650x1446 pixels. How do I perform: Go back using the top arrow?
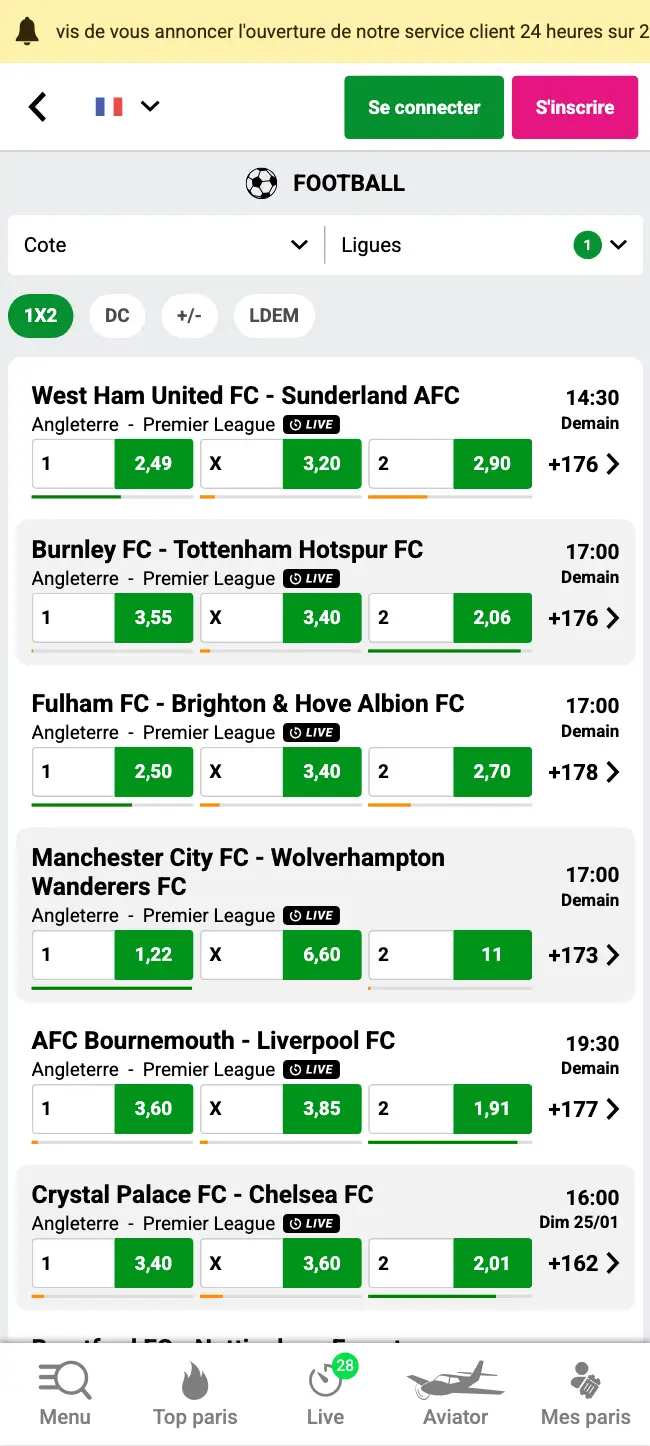click(x=38, y=107)
